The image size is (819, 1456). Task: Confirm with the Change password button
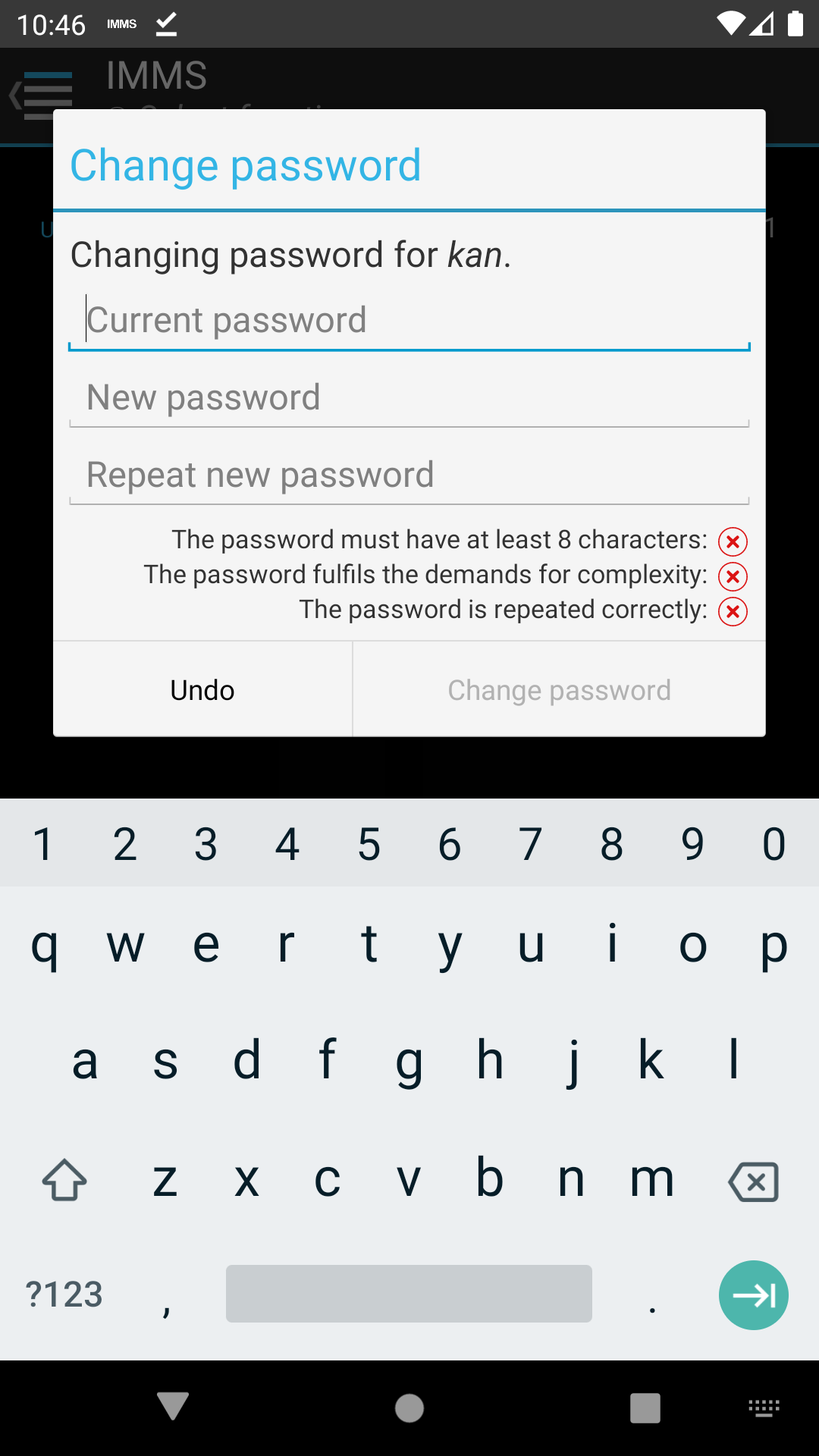560,689
